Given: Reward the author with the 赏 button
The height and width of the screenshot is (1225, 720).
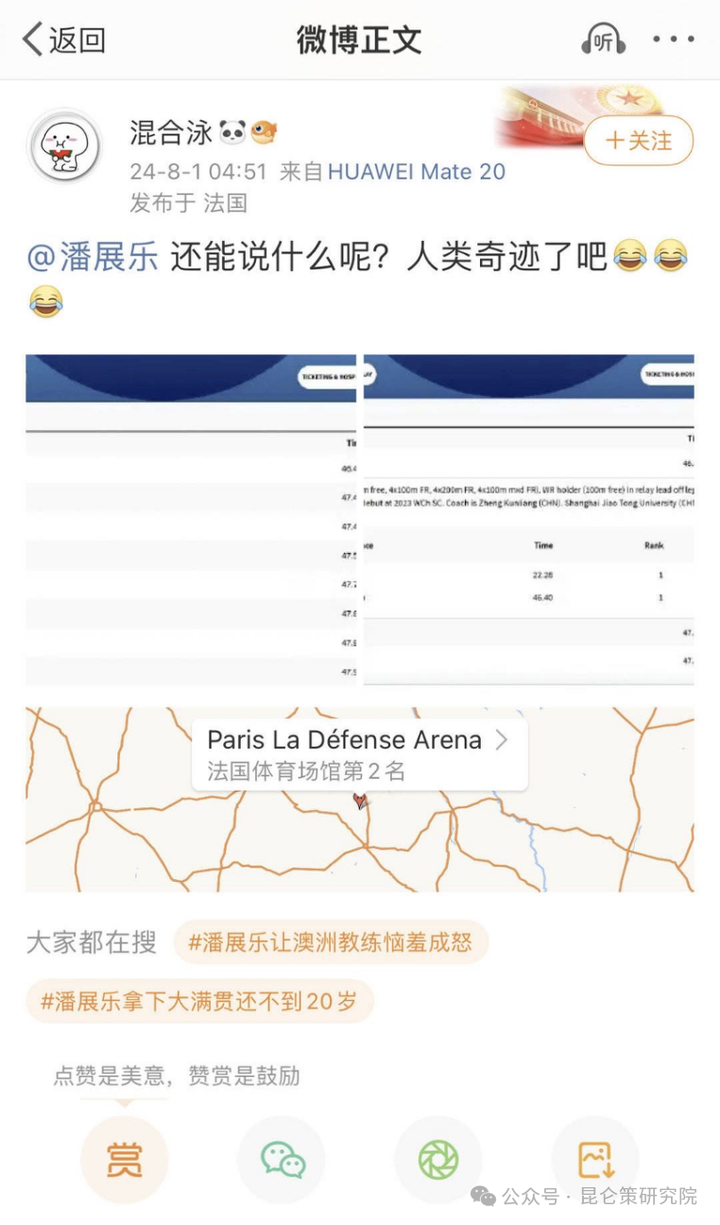Looking at the screenshot, I should coord(124,1159).
